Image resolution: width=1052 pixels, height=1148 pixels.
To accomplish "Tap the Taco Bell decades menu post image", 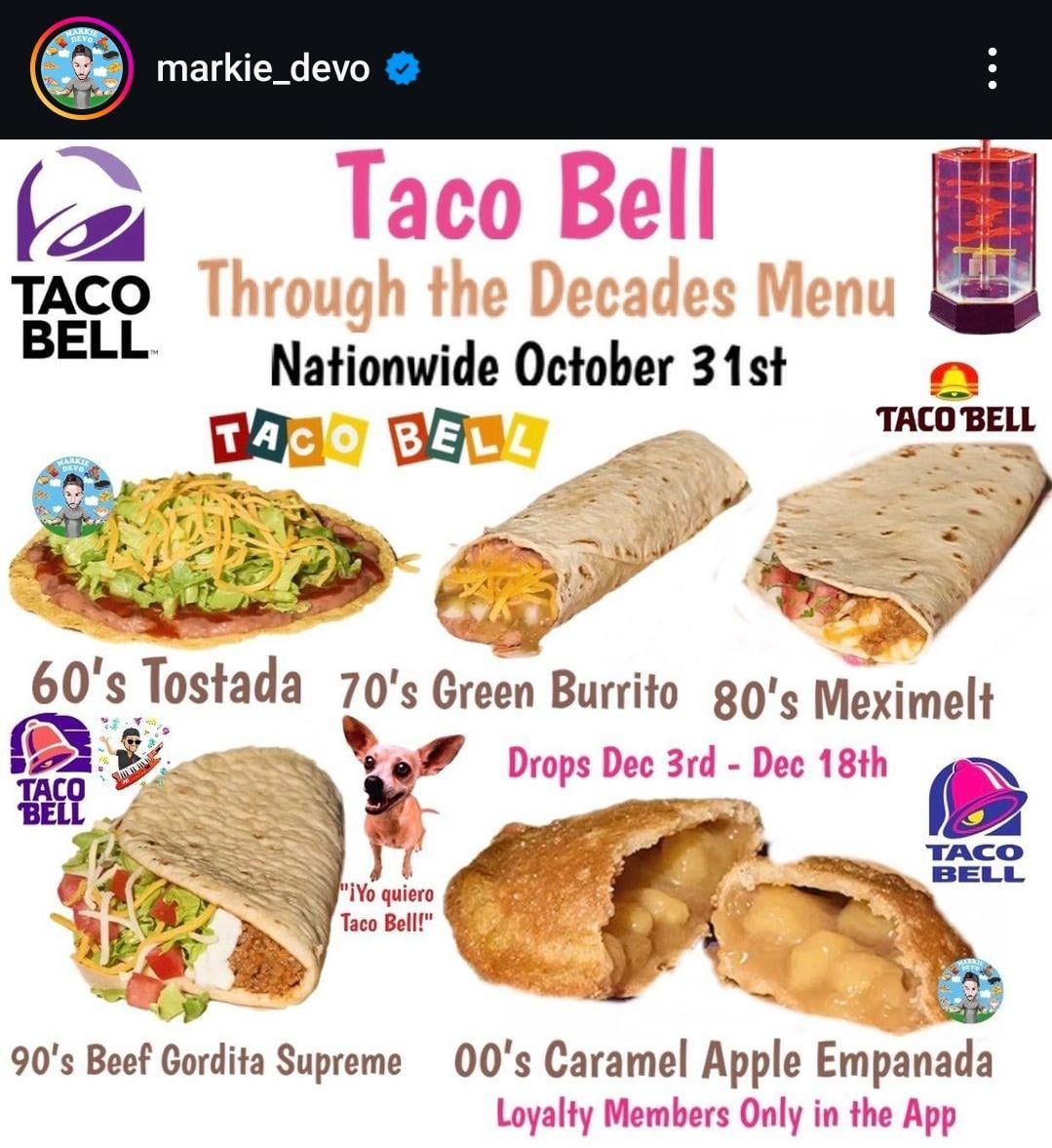I will click(526, 644).
